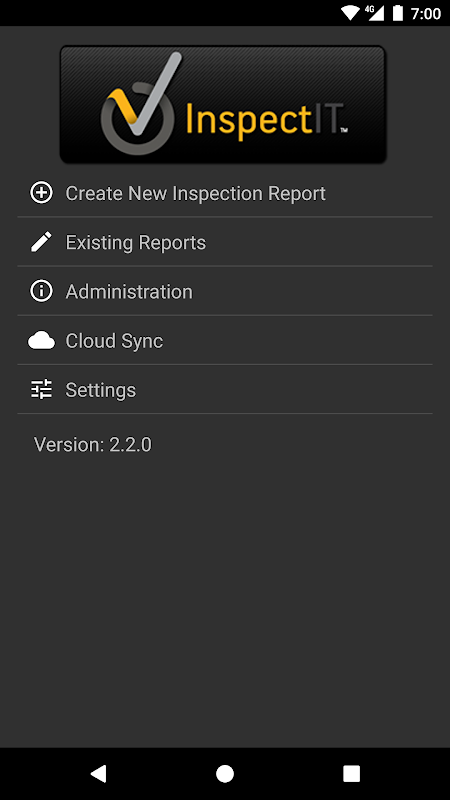This screenshot has height=800, width=450.
Task: Open Existing Reports
Action: click(225, 242)
